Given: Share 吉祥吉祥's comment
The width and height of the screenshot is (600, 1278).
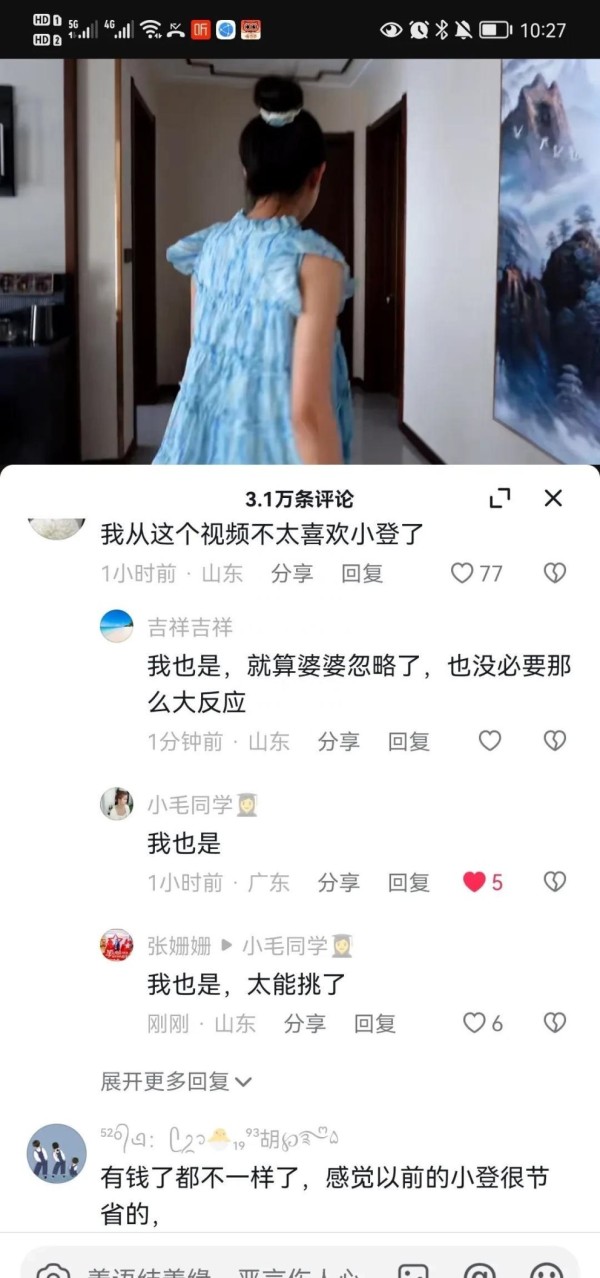Looking at the screenshot, I should [338, 741].
